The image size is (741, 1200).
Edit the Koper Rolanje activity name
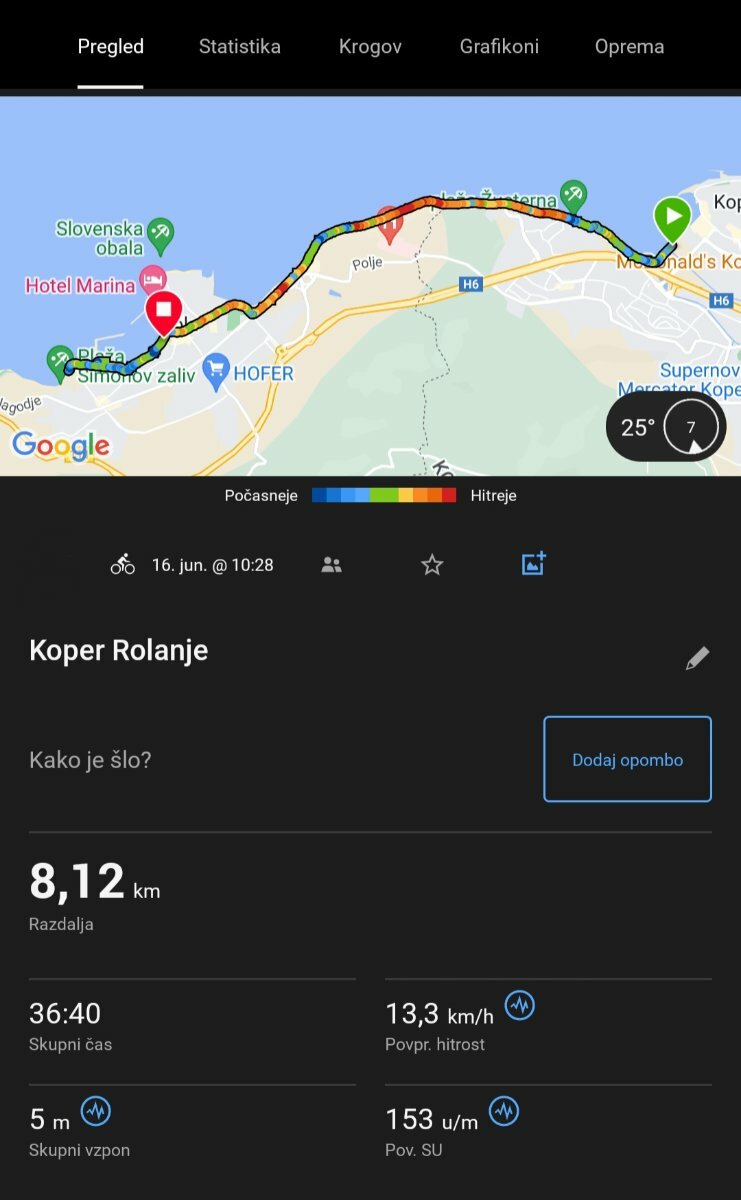coord(697,658)
